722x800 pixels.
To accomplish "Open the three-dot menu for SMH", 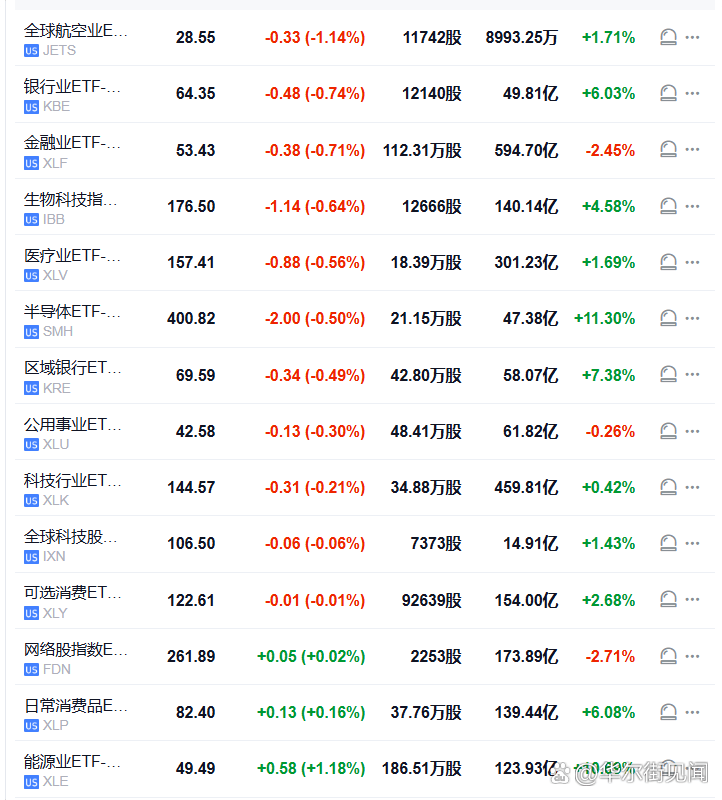I will pyautogui.click(x=692, y=319).
